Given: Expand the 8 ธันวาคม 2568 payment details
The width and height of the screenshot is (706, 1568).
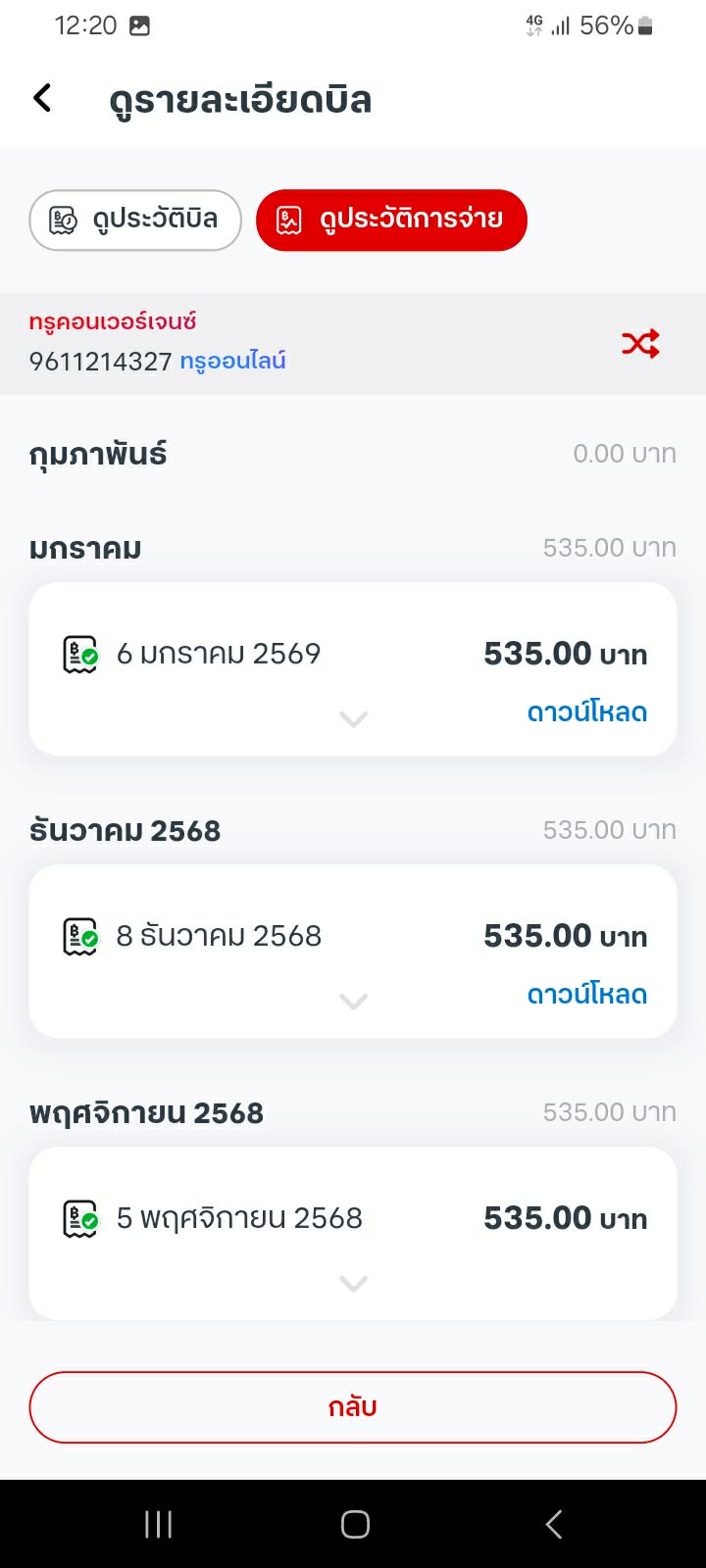Looking at the screenshot, I should [x=353, y=1002].
